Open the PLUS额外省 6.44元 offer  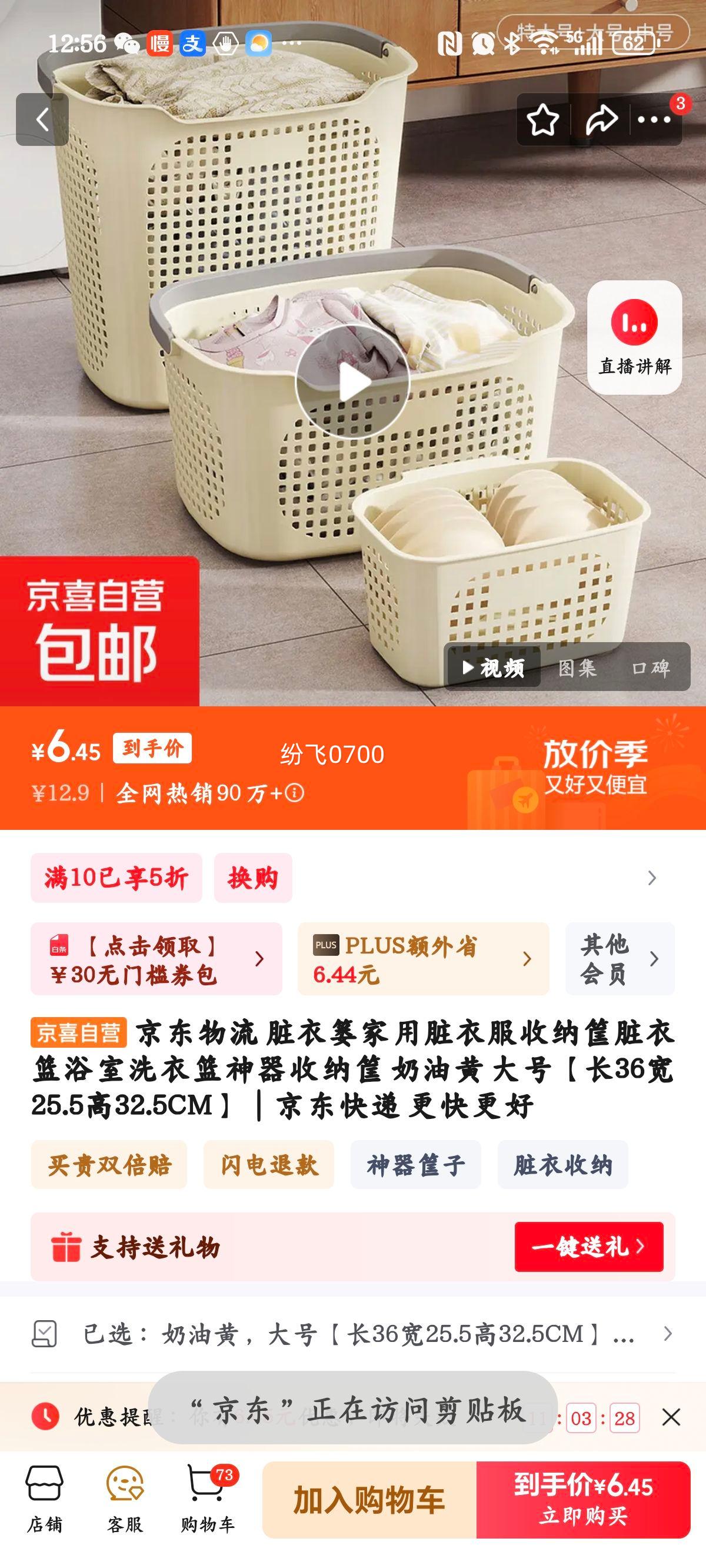423,959
